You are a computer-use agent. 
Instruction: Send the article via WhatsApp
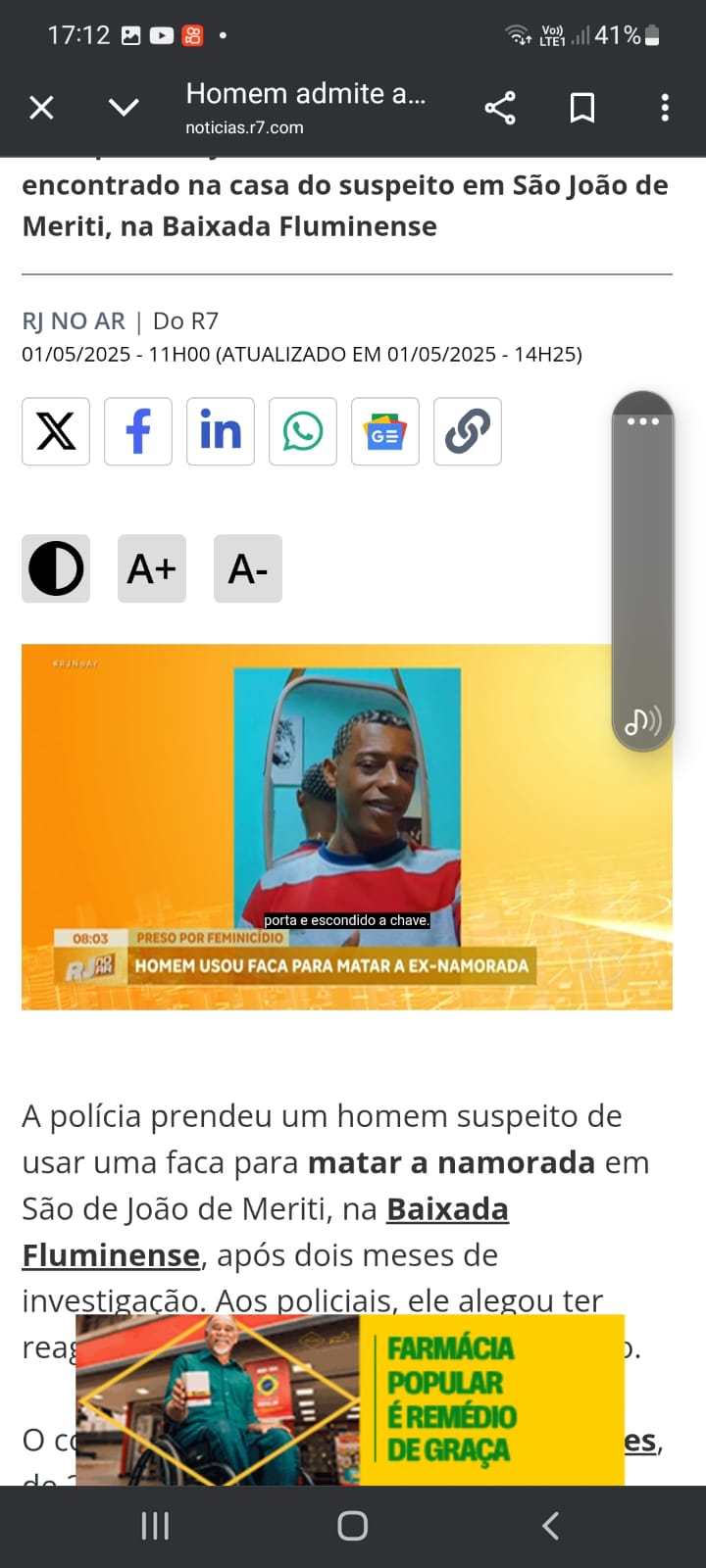click(x=303, y=431)
